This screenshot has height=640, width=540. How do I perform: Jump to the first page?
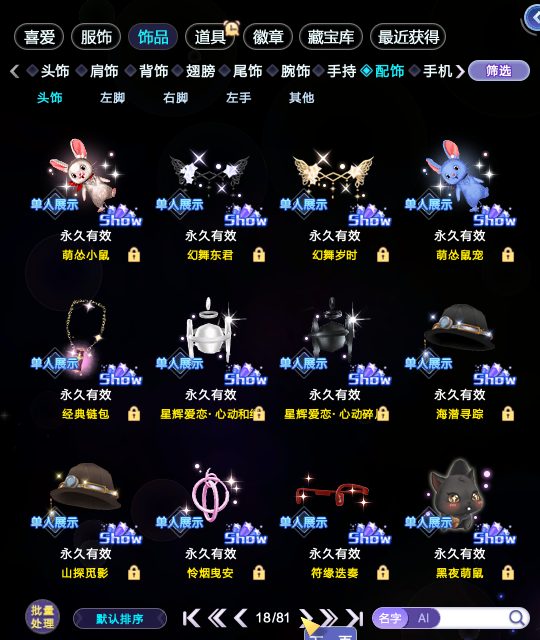[x=191, y=618]
